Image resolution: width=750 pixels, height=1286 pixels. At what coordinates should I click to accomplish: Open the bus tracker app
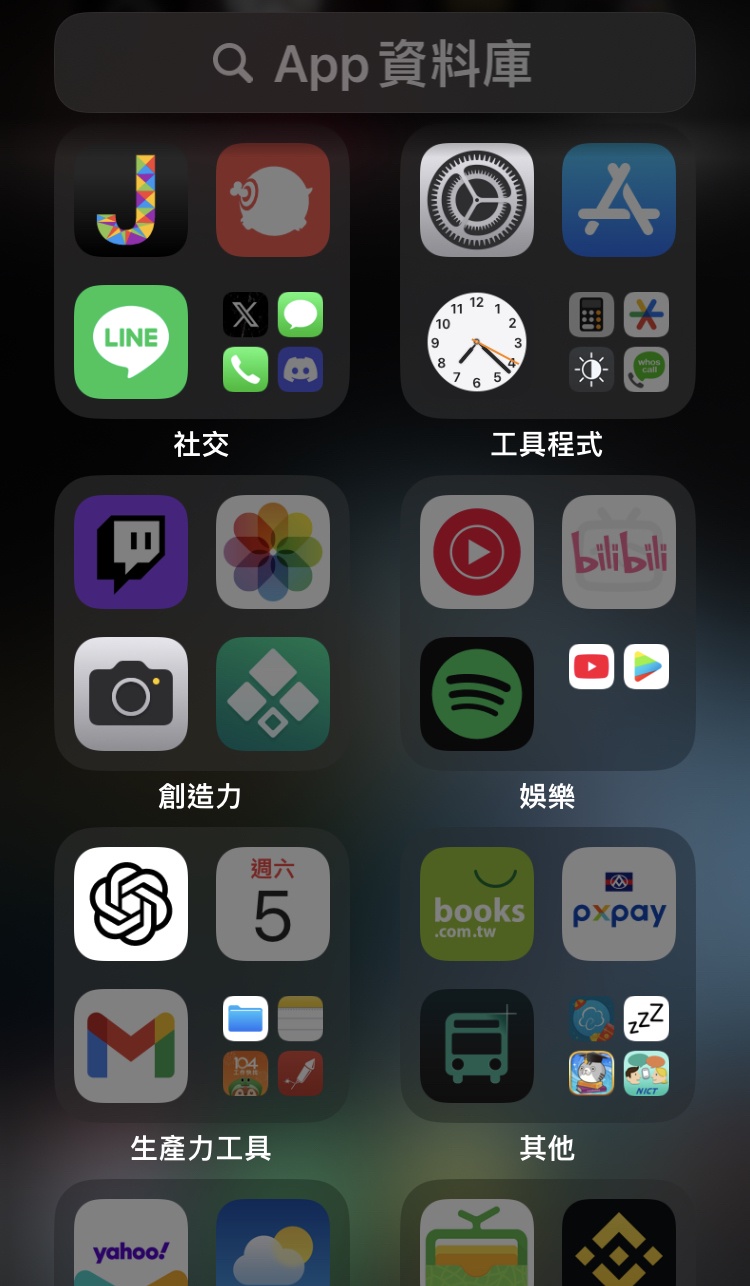click(x=477, y=1046)
